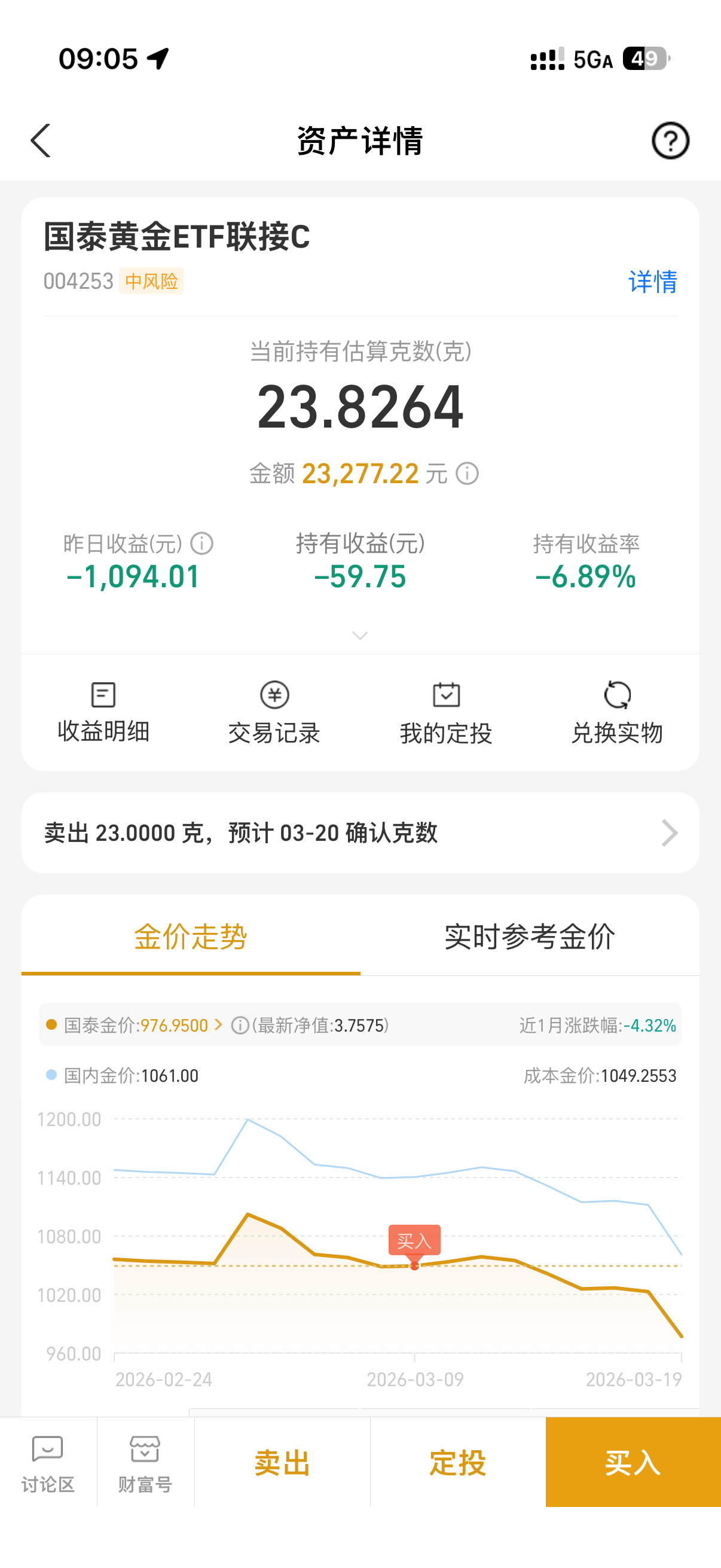721x1568 pixels.
Task: Tap the back arrow to return
Action: (40, 139)
